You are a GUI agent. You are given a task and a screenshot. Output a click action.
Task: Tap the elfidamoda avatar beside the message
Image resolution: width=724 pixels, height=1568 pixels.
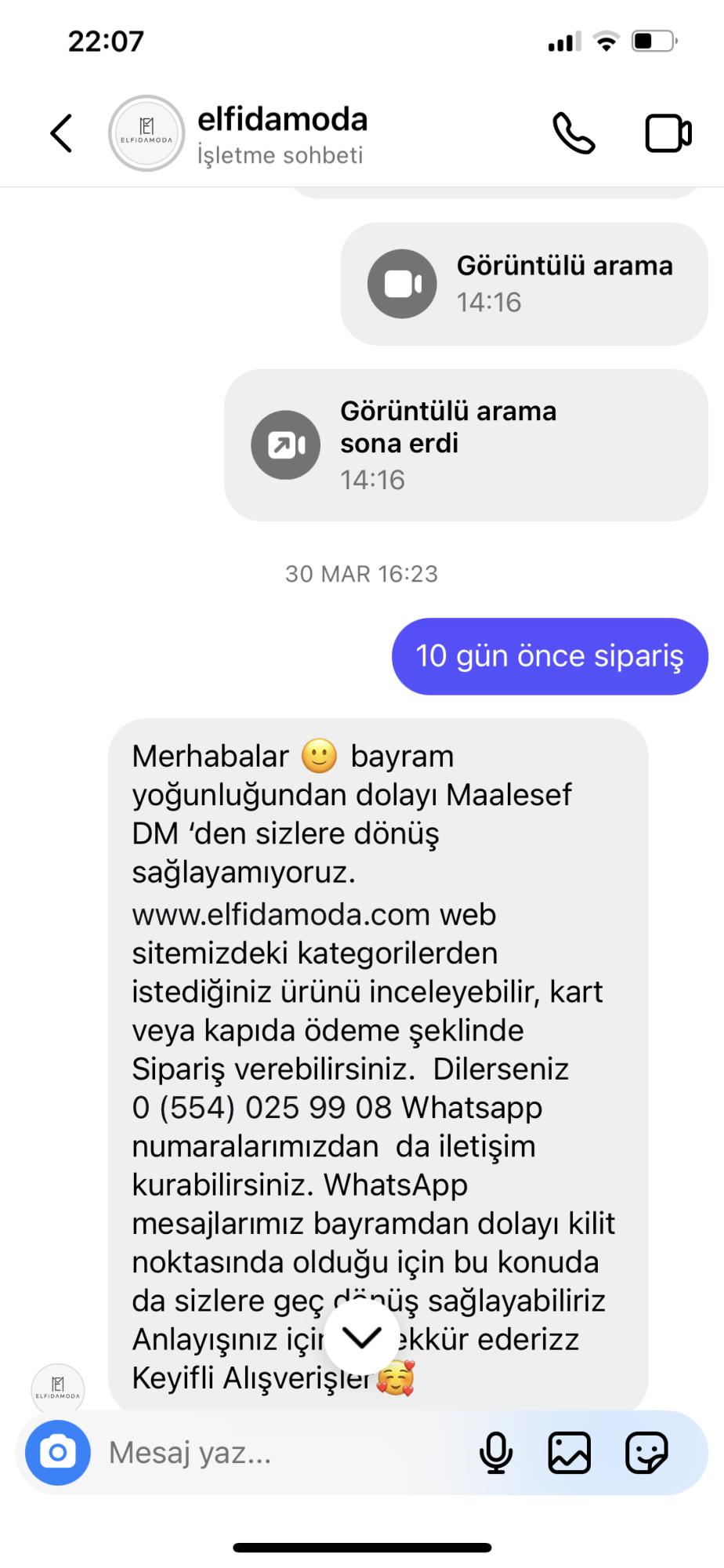click(57, 1391)
